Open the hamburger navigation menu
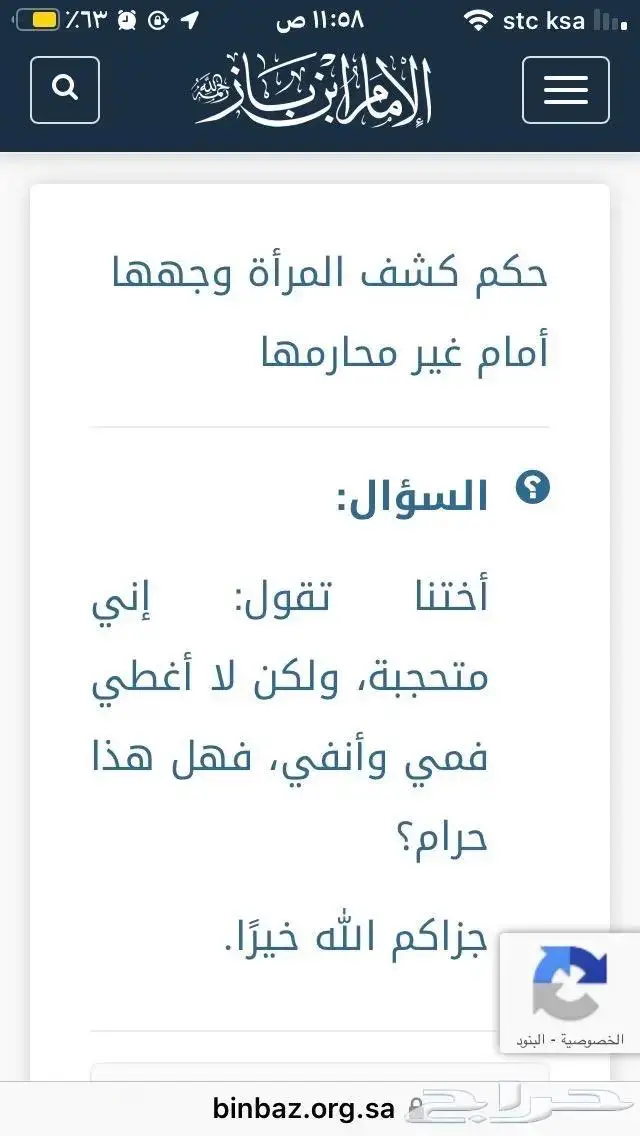Viewport: 640px width, 1136px height. point(565,90)
